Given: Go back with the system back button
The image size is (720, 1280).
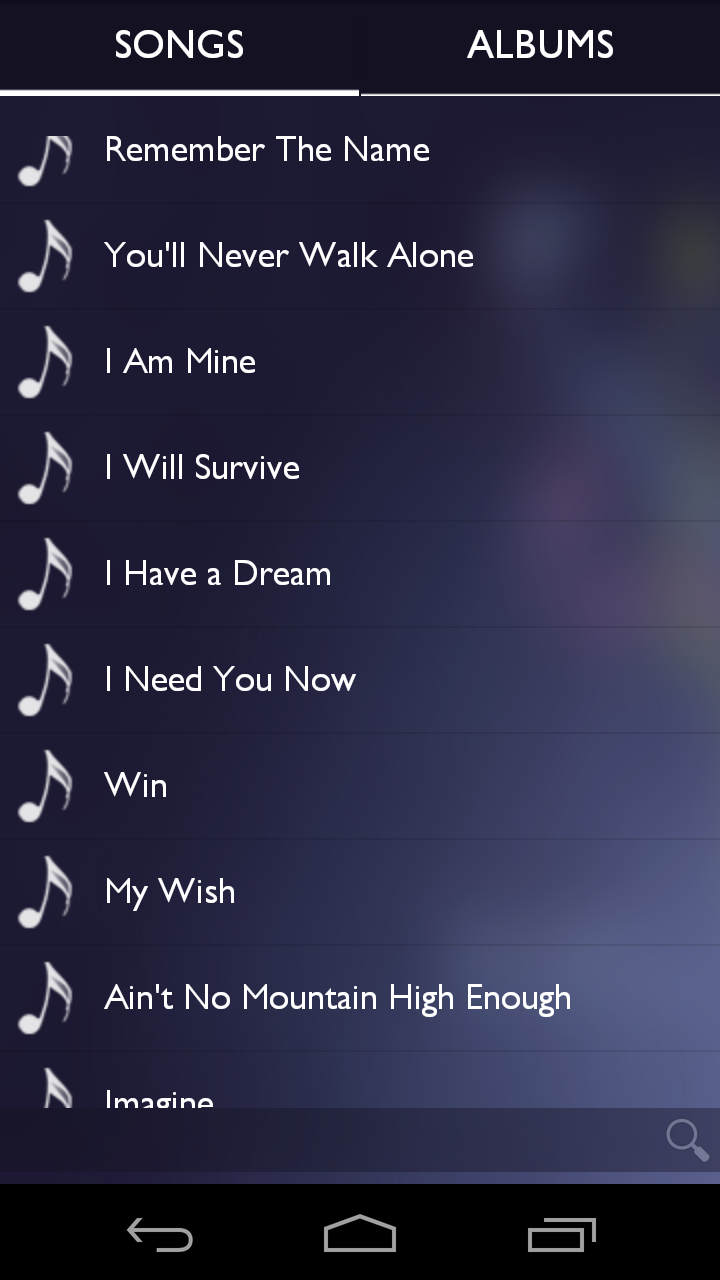Looking at the screenshot, I should (160, 1234).
